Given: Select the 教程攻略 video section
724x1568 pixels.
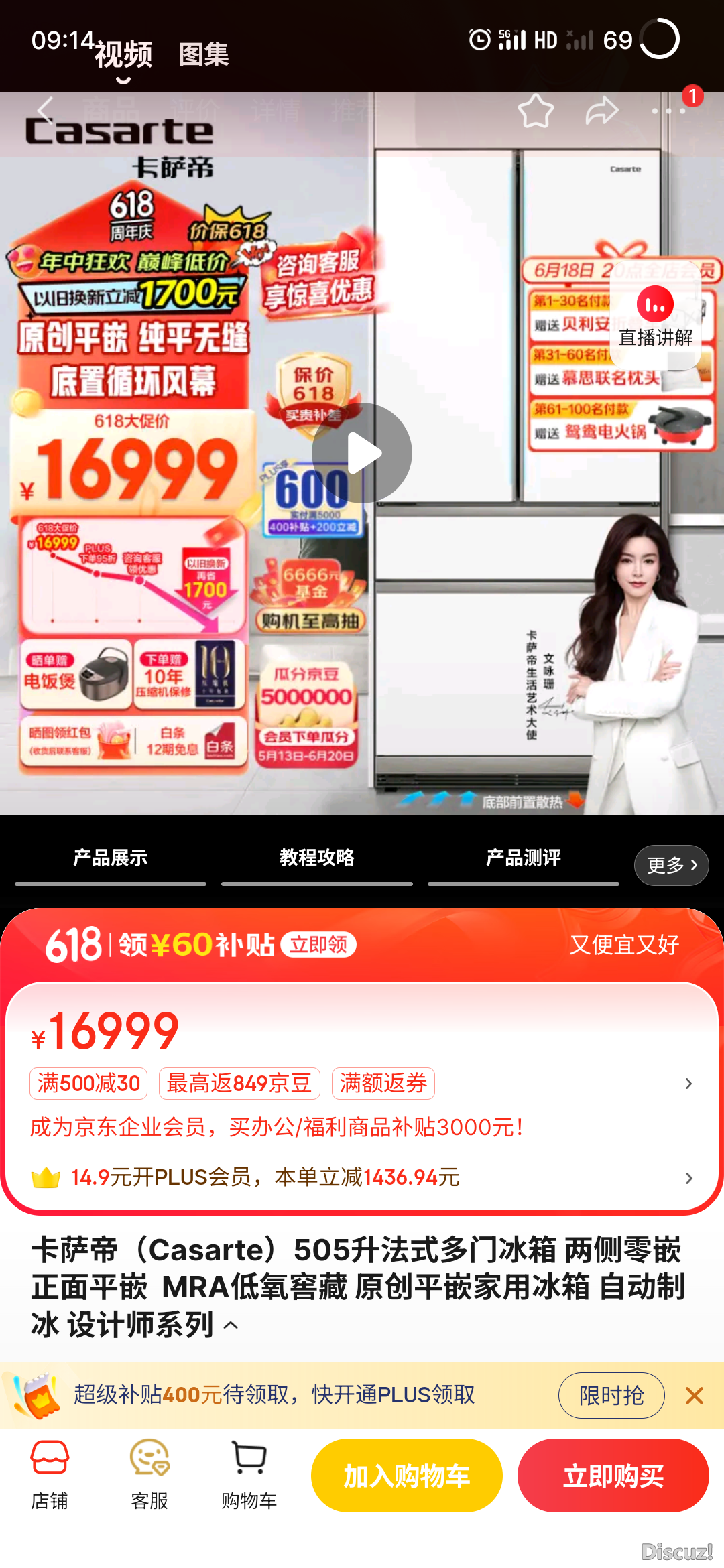Looking at the screenshot, I should pos(317,858).
